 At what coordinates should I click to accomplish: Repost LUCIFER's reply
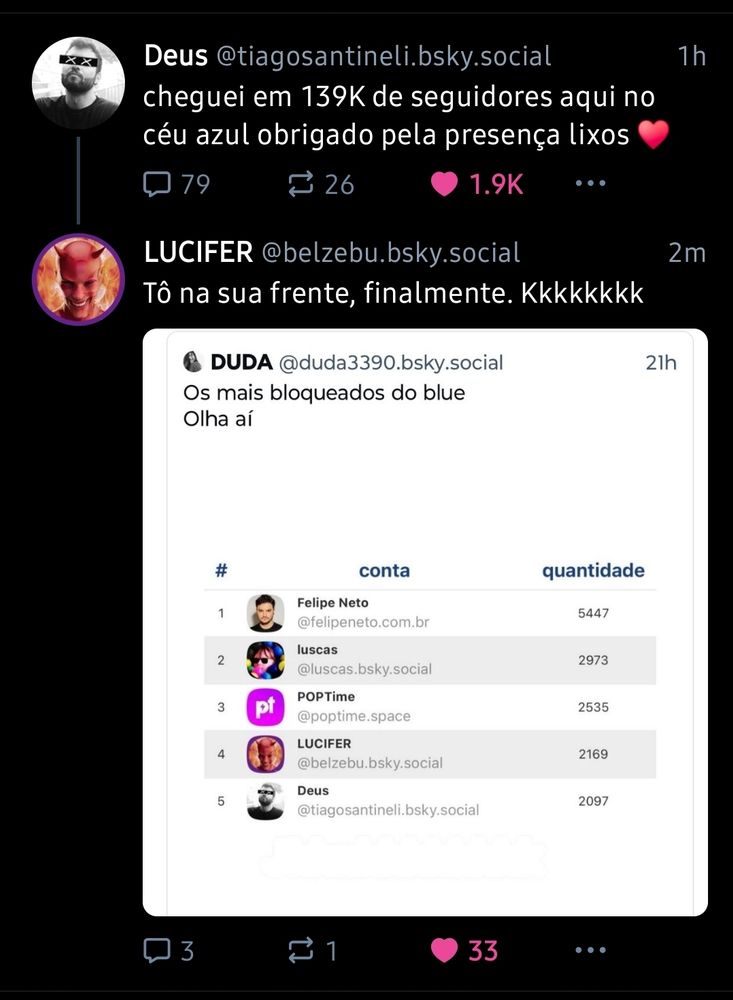(301, 950)
